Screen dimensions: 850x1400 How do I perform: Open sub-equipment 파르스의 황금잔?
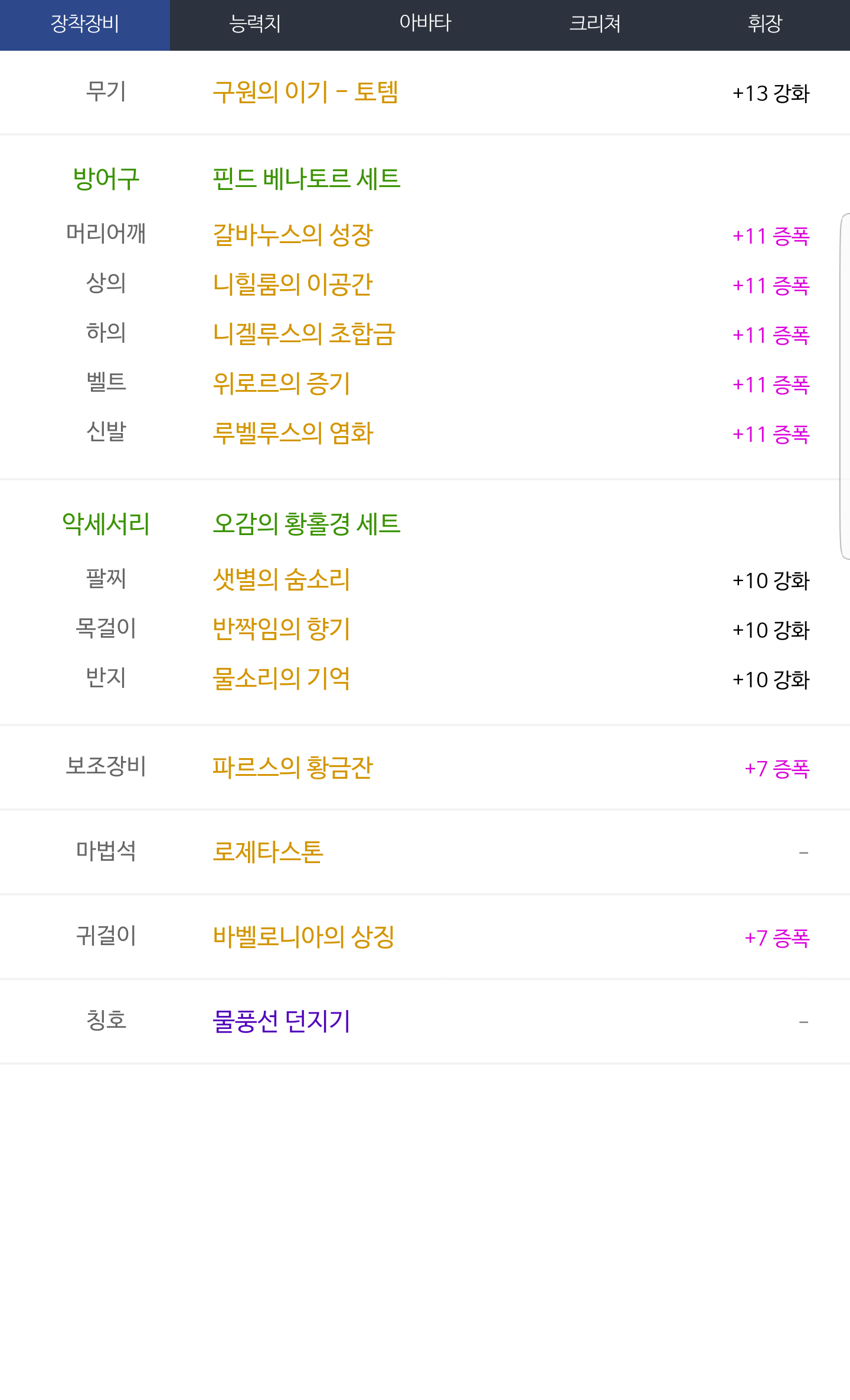[293, 768]
